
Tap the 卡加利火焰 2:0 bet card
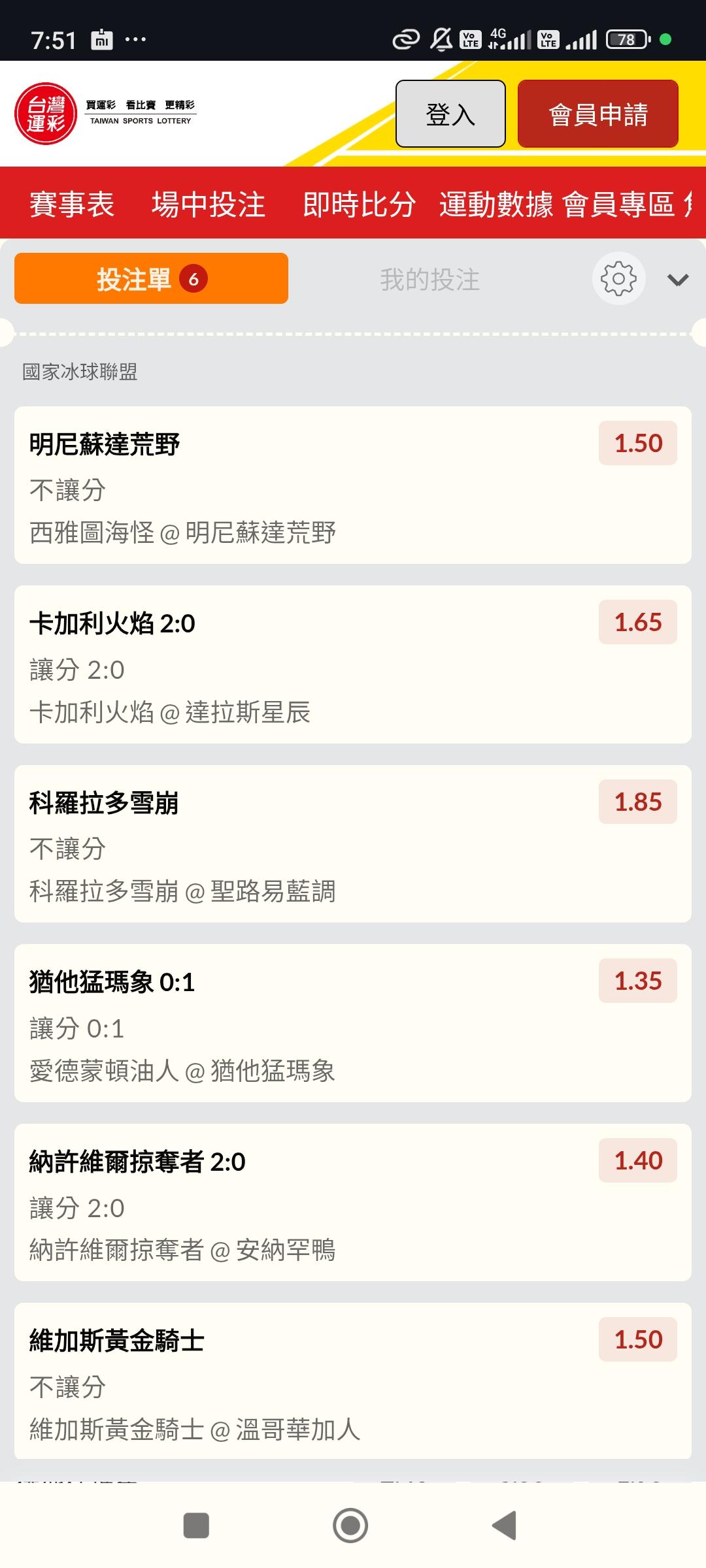click(353, 664)
